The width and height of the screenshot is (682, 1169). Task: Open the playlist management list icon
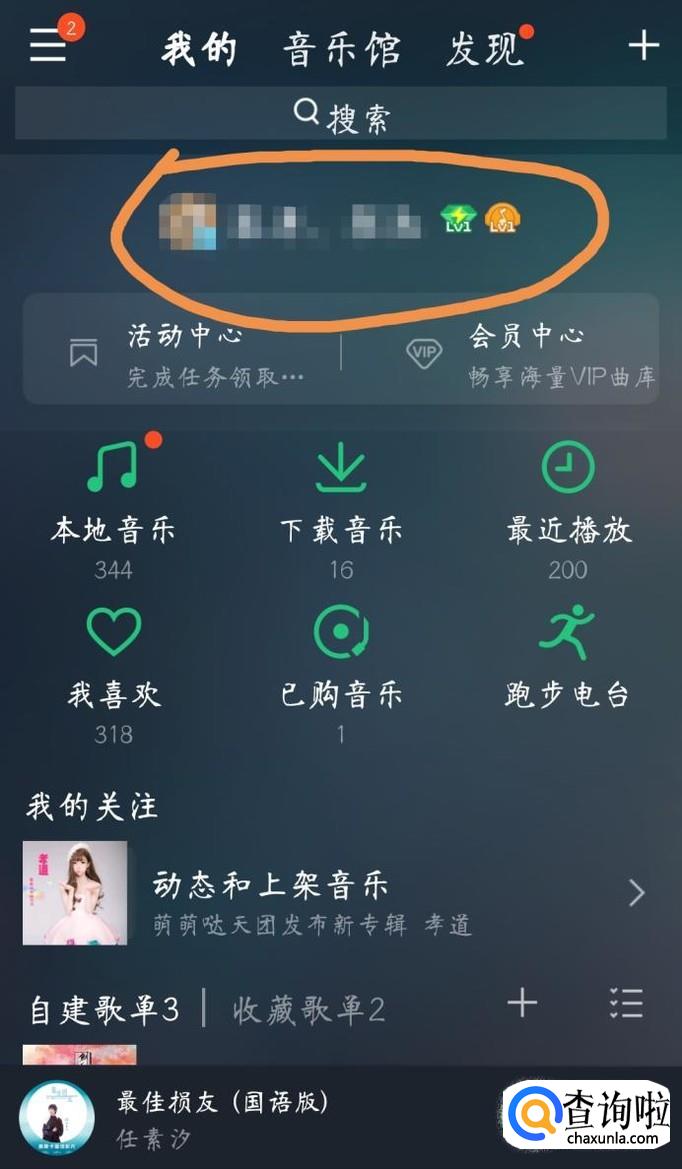coord(626,1003)
